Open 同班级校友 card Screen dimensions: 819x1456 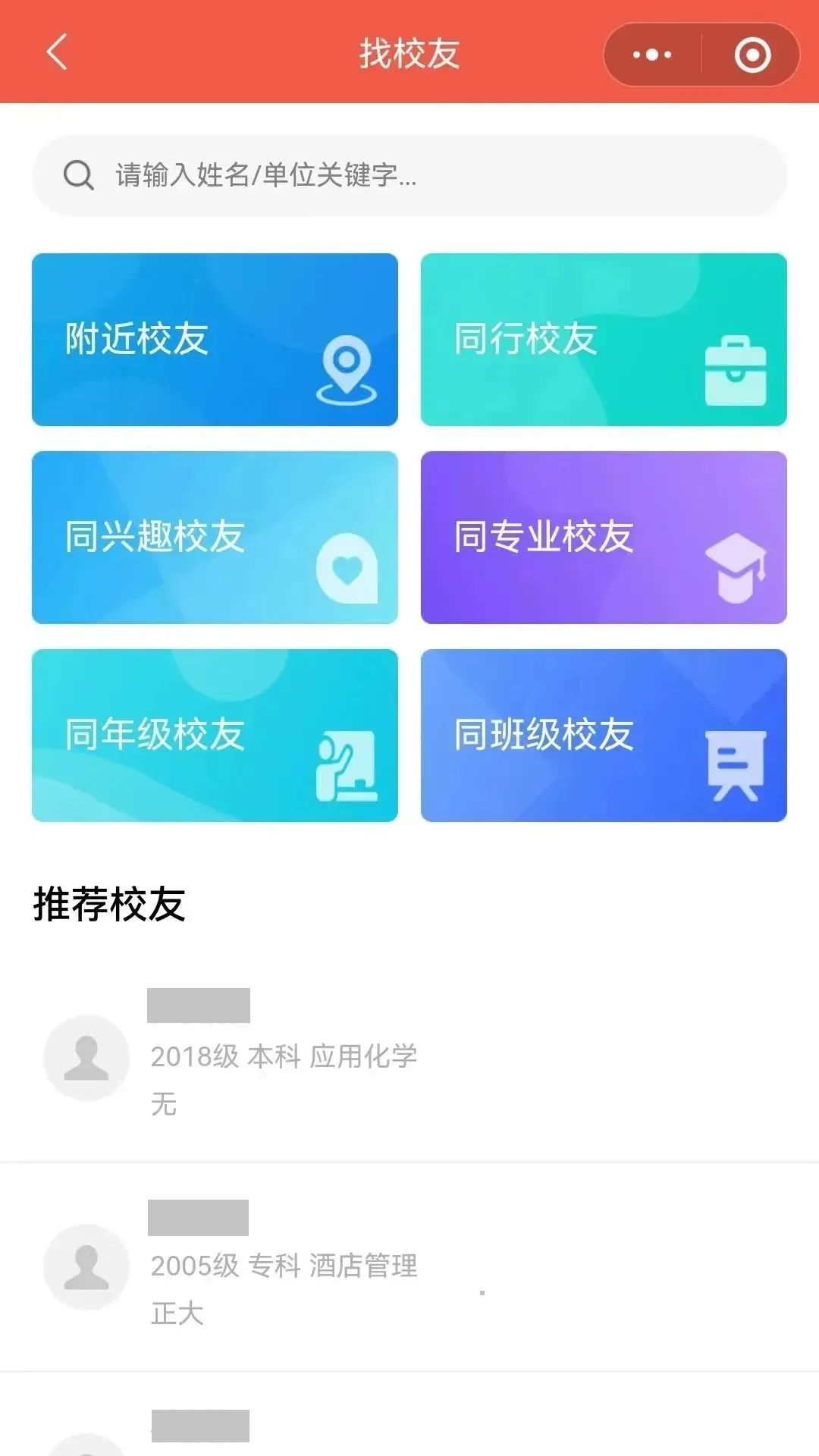tap(604, 736)
